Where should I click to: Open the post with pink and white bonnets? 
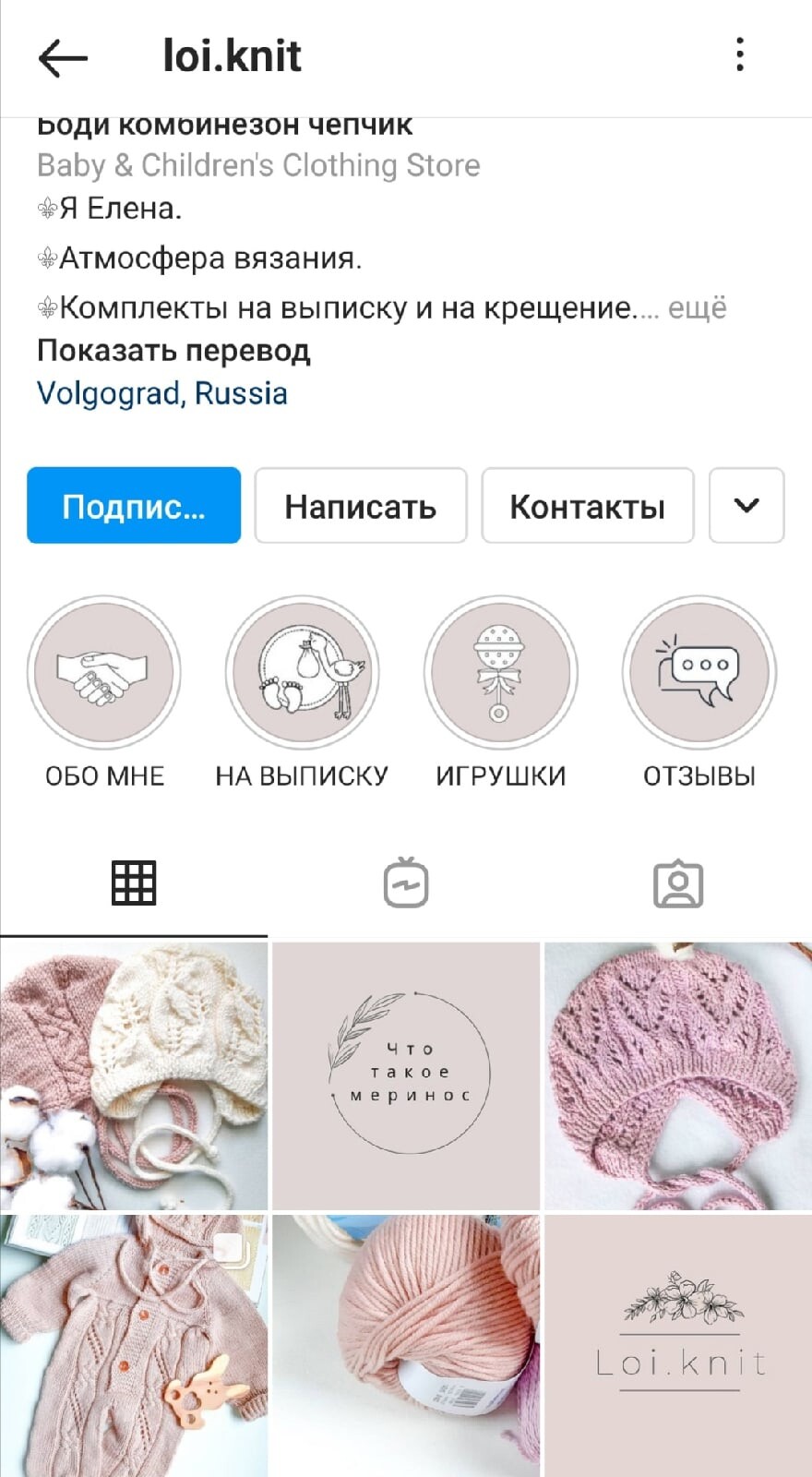point(134,1075)
